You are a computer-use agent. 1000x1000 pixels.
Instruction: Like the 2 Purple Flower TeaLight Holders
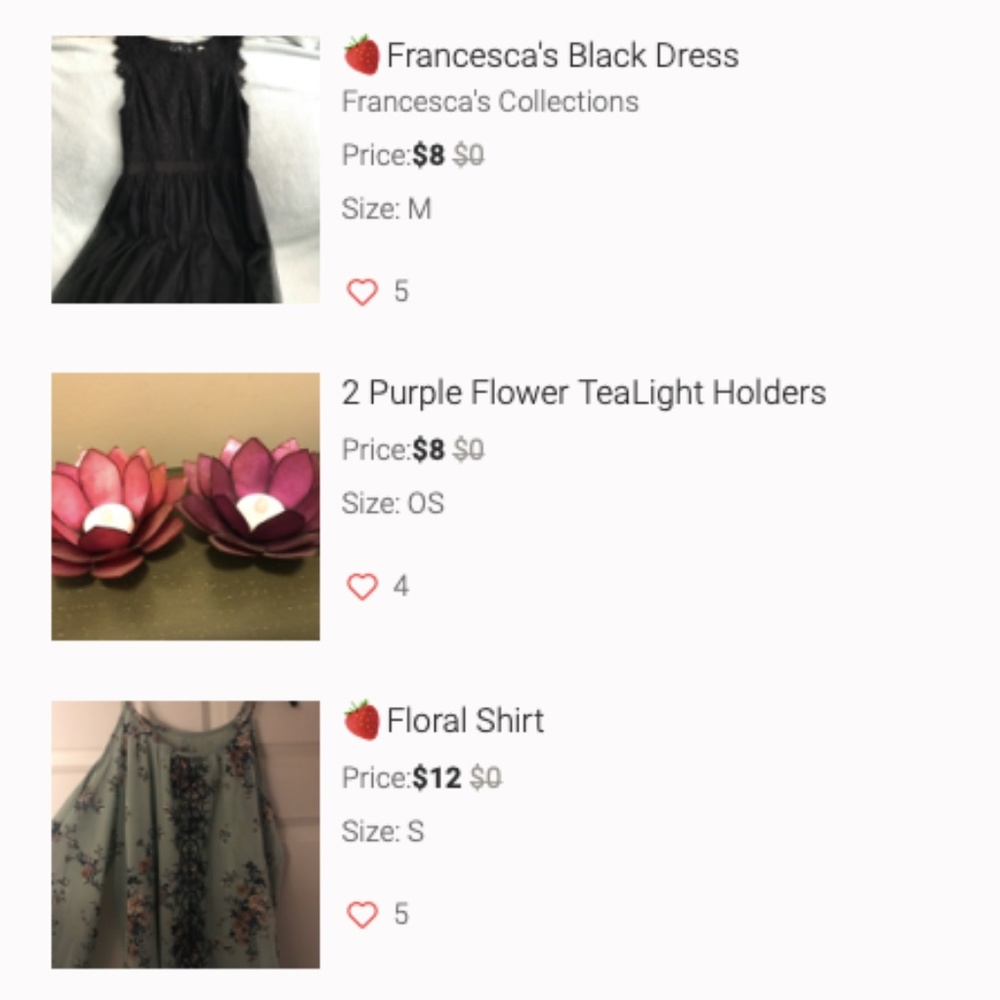[x=362, y=586]
